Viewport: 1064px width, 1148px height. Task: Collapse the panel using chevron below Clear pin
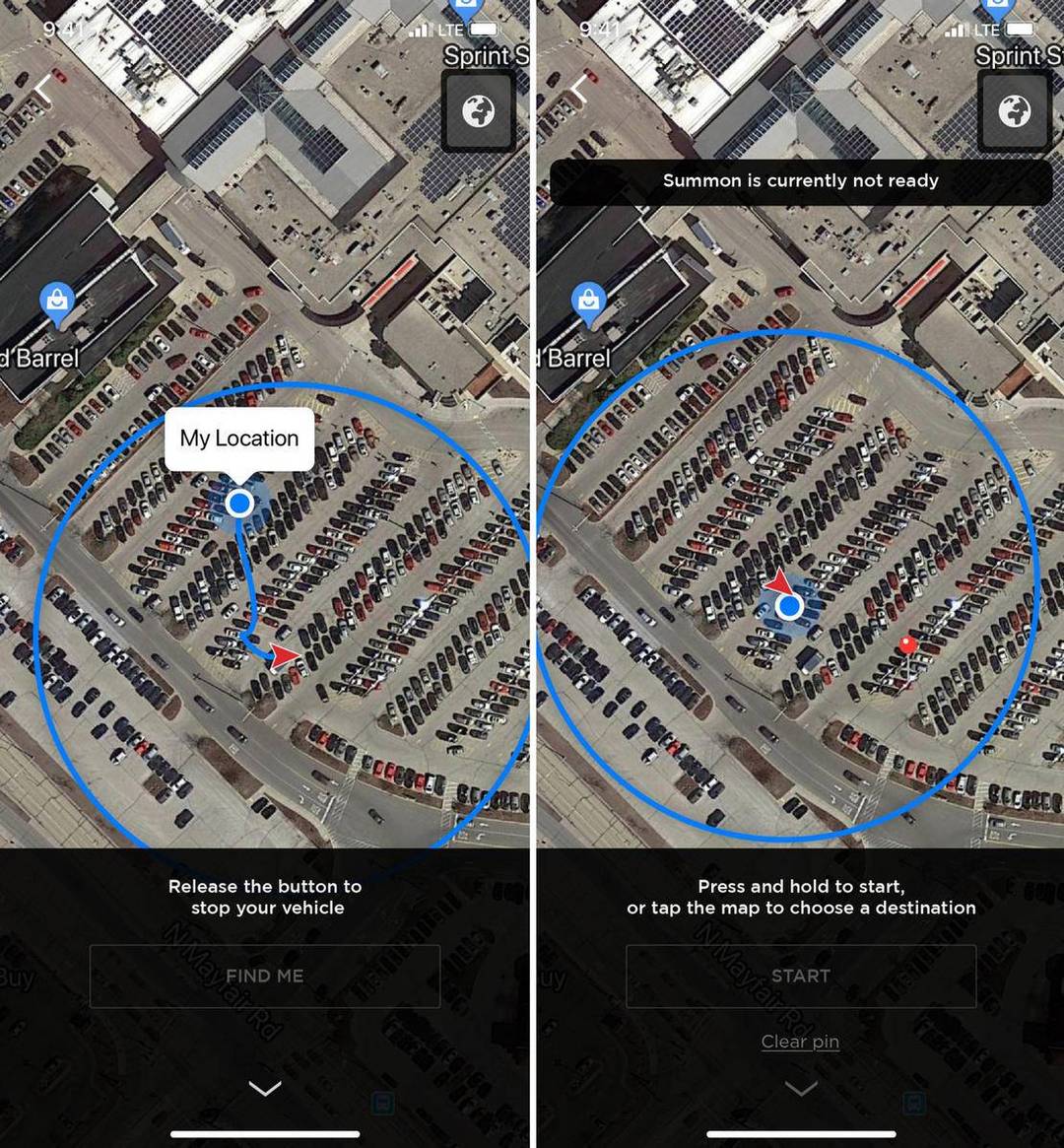(800, 1088)
